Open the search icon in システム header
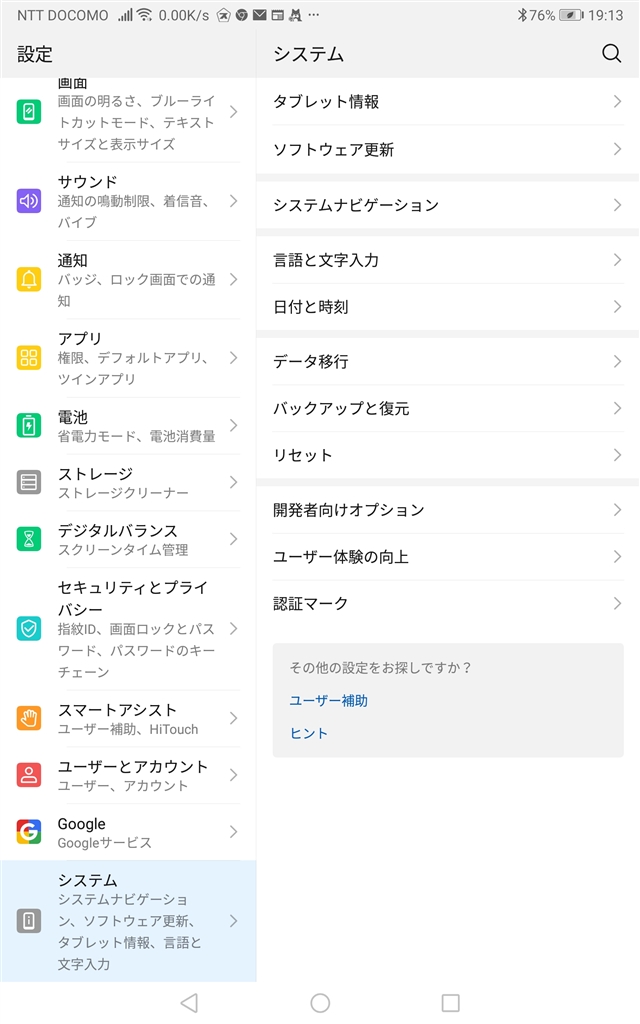 611,54
